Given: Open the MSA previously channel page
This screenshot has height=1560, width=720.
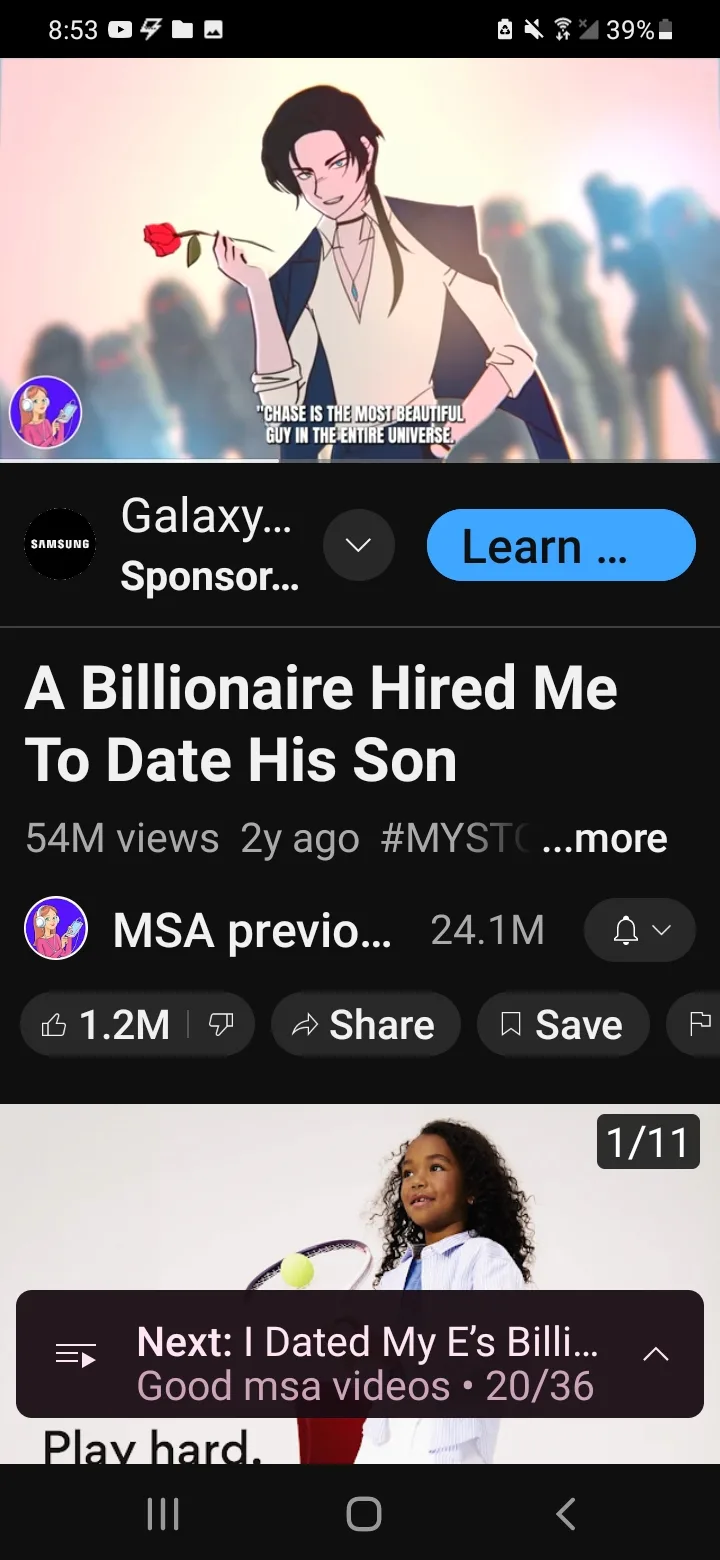Looking at the screenshot, I should 250,930.
